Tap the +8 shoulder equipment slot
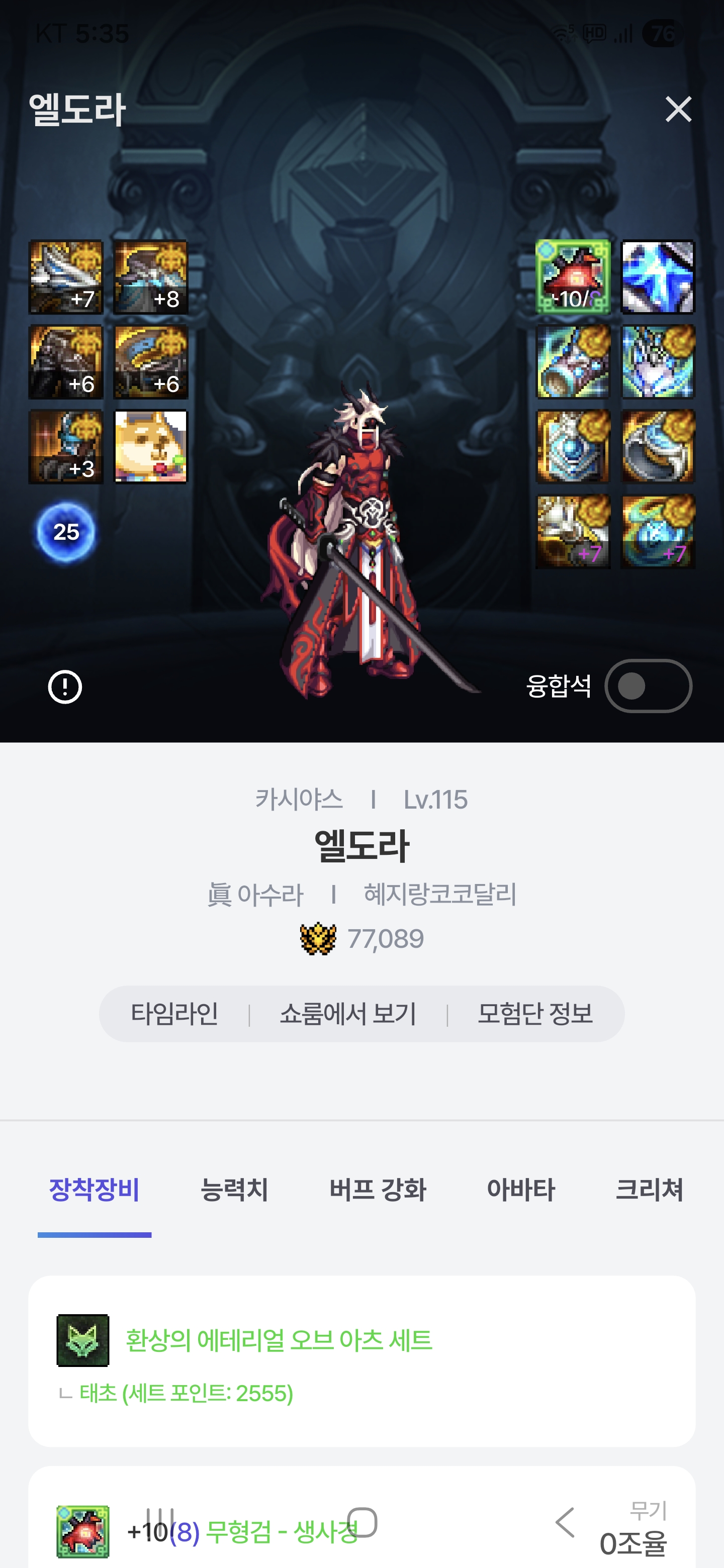This screenshot has height=1568, width=724. (151, 277)
